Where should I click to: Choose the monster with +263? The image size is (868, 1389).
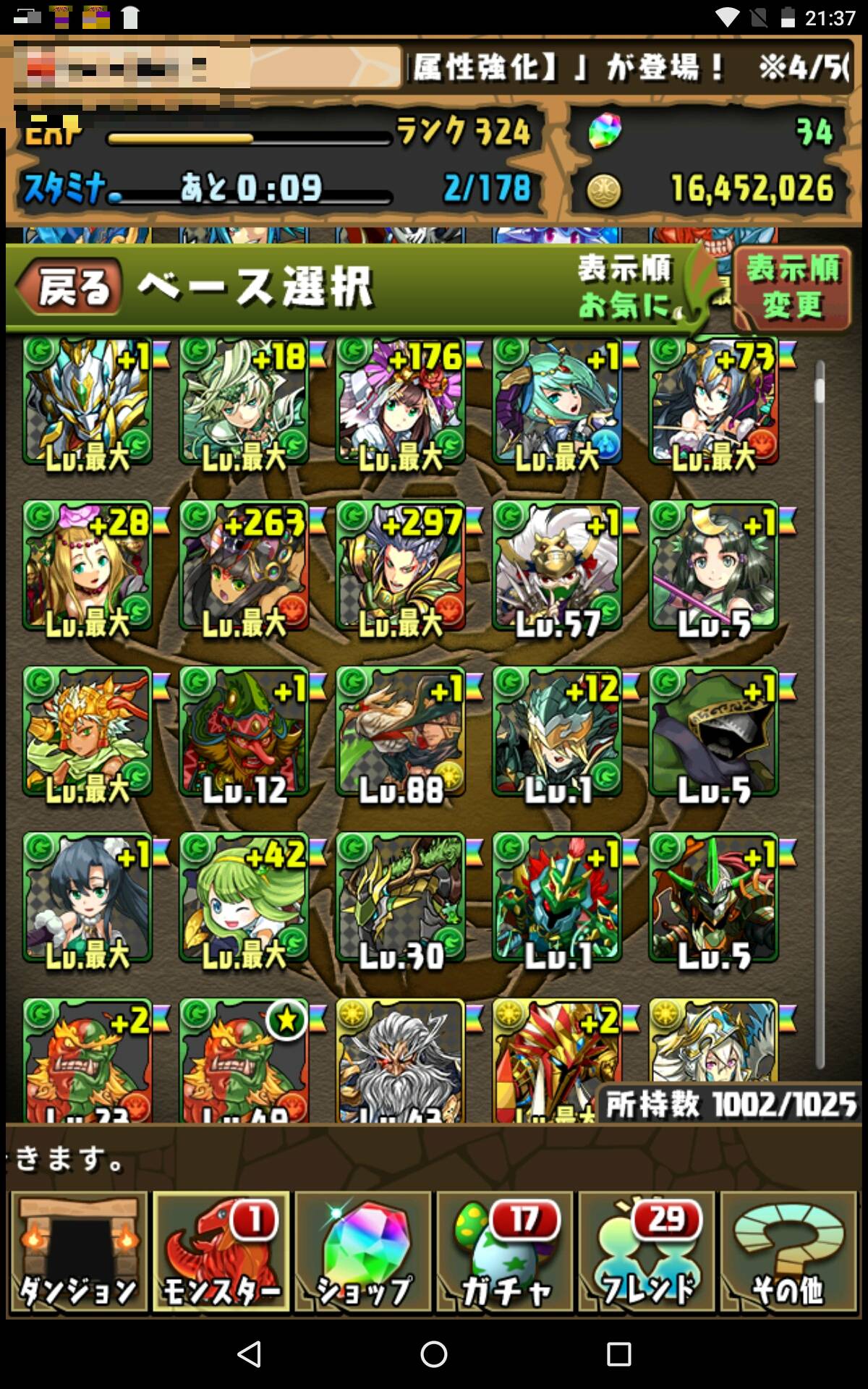pyautogui.click(x=244, y=566)
